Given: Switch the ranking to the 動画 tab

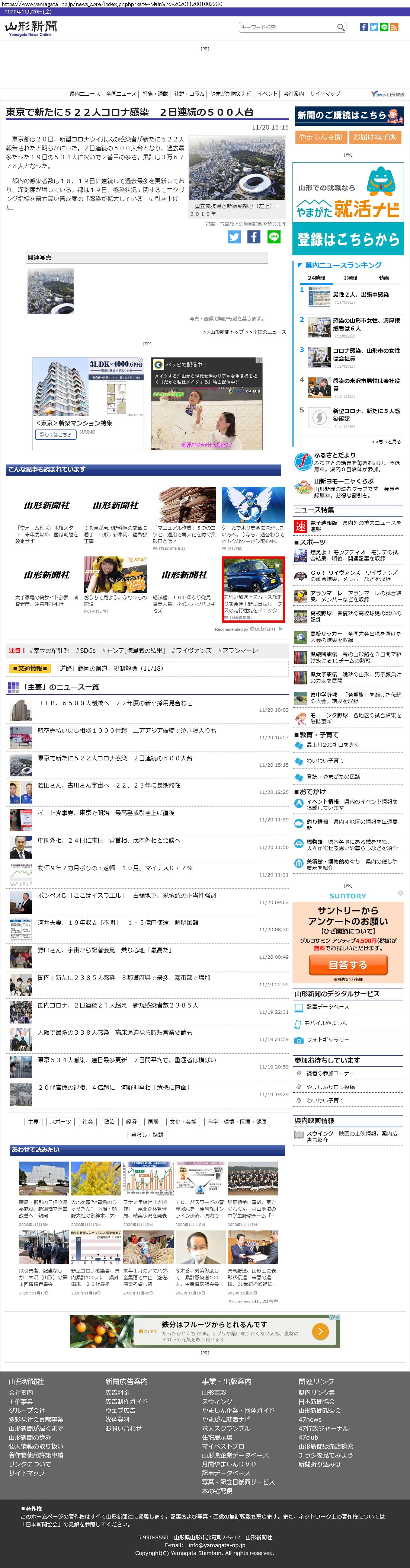Looking at the screenshot, I should click(x=383, y=278).
